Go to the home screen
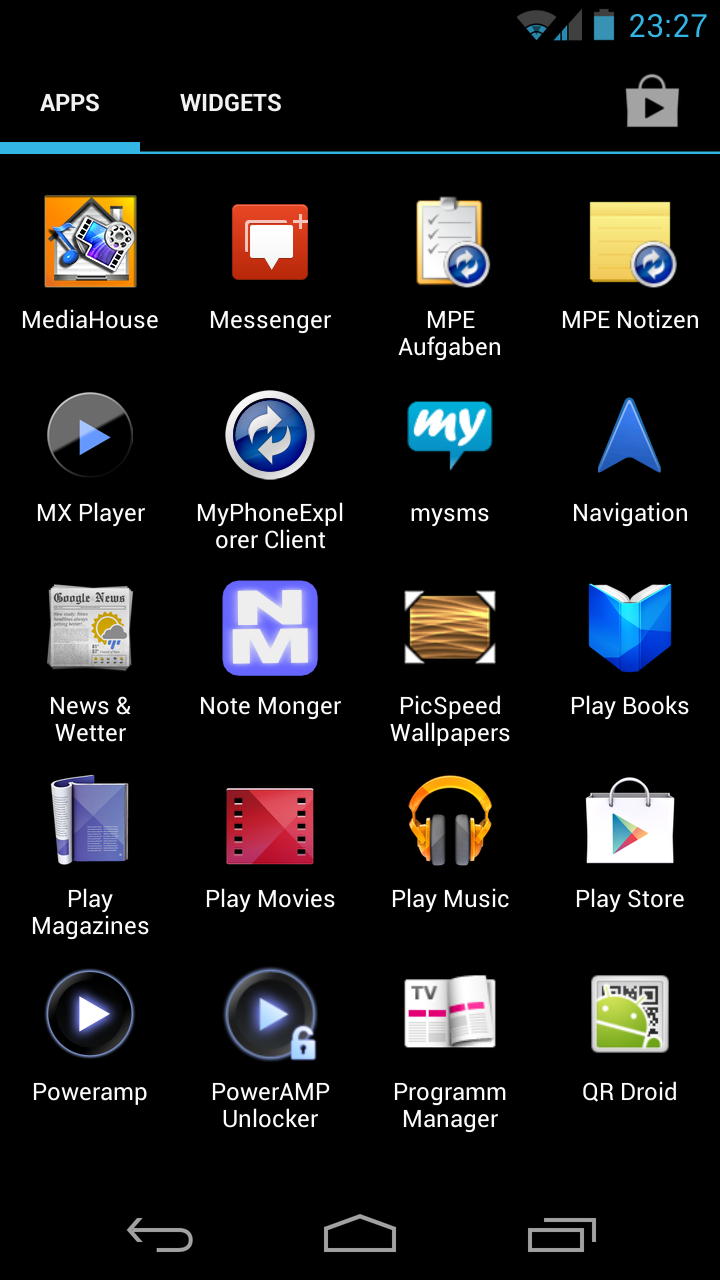Image resolution: width=720 pixels, height=1280 pixels. click(x=360, y=1235)
